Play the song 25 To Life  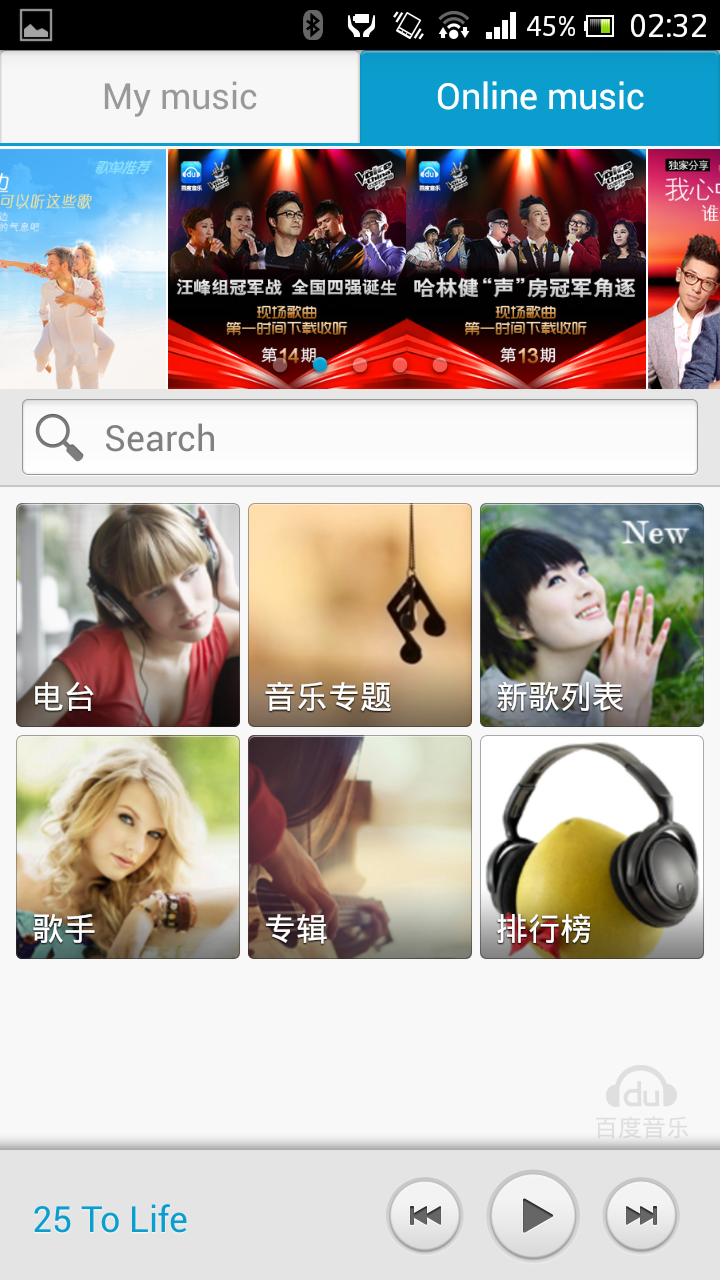point(534,1215)
